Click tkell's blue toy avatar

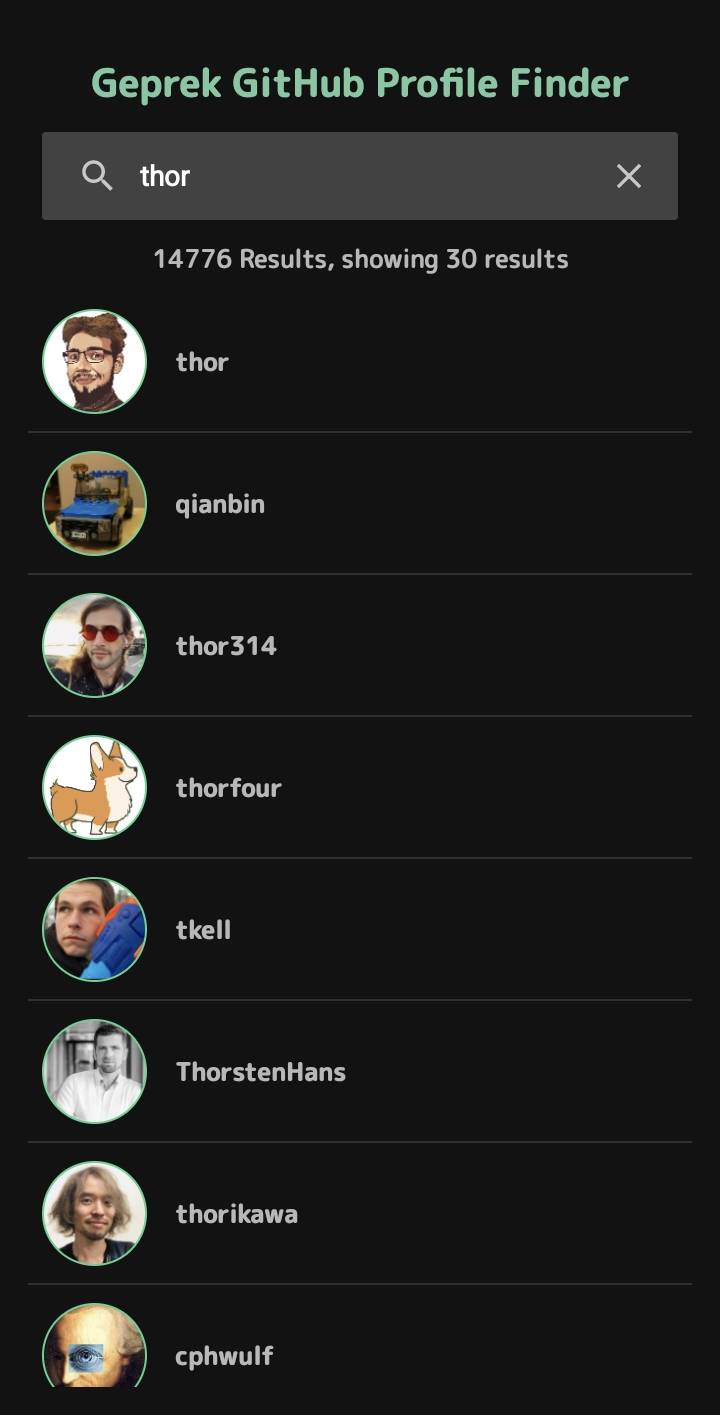coord(94,929)
